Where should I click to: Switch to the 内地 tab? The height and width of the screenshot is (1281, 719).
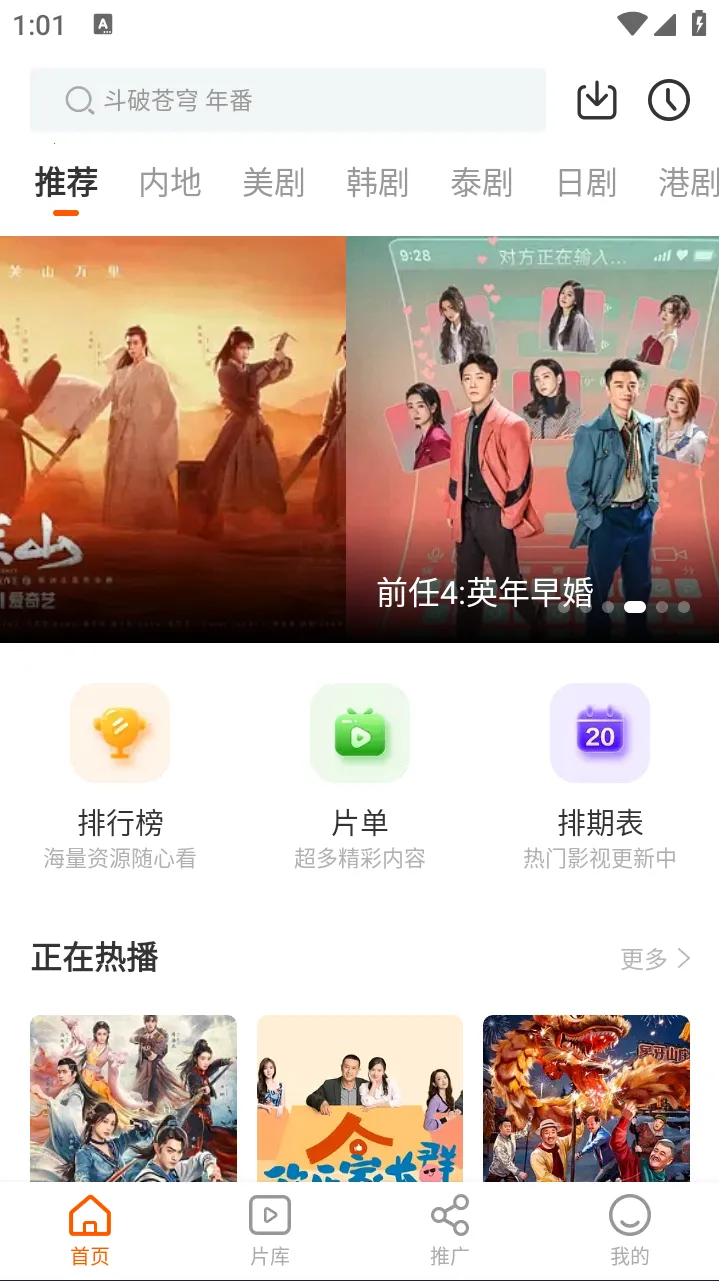pos(170,182)
